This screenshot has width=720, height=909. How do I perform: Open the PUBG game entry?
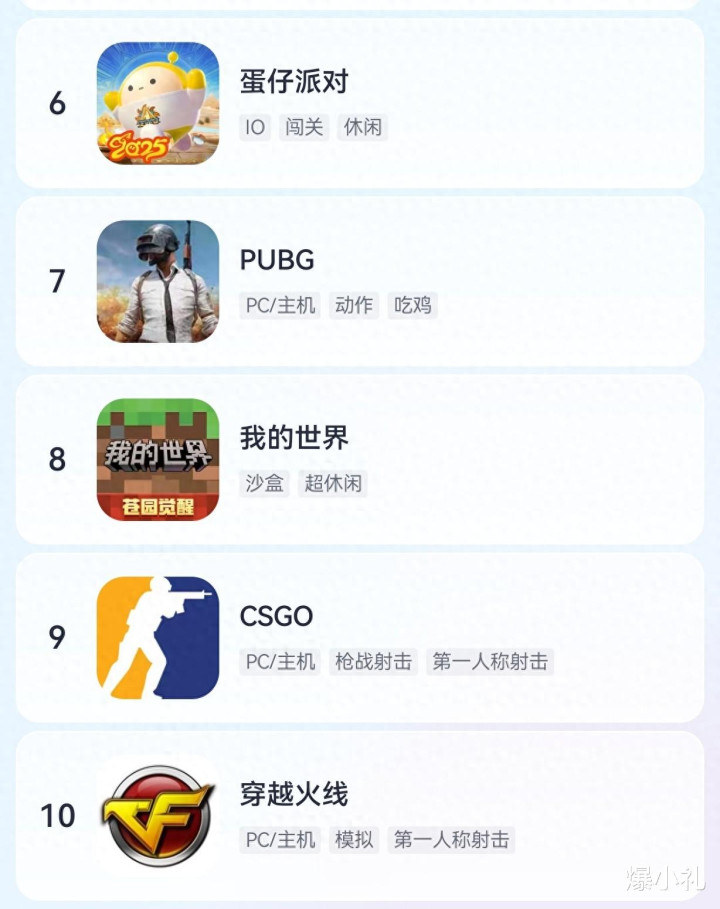277,260
